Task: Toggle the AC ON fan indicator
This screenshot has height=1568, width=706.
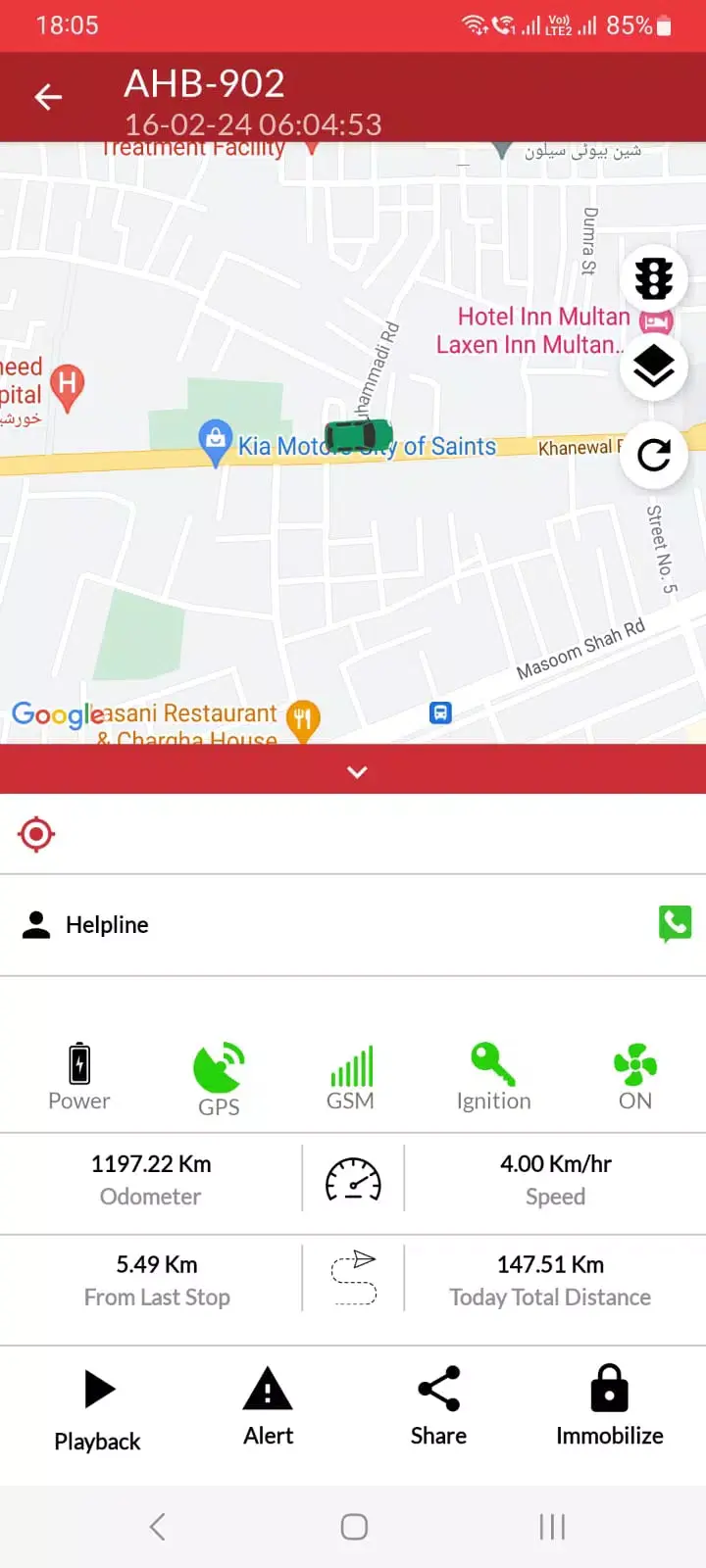Action: (633, 1068)
